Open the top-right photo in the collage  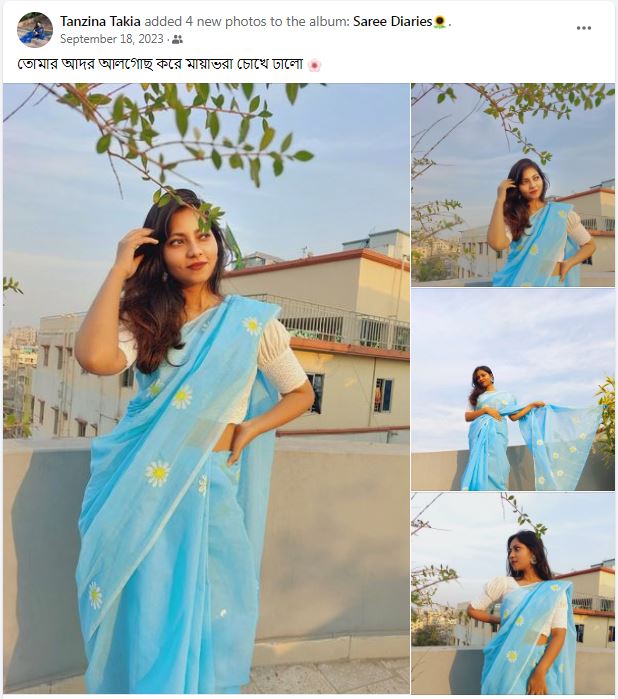(x=513, y=185)
